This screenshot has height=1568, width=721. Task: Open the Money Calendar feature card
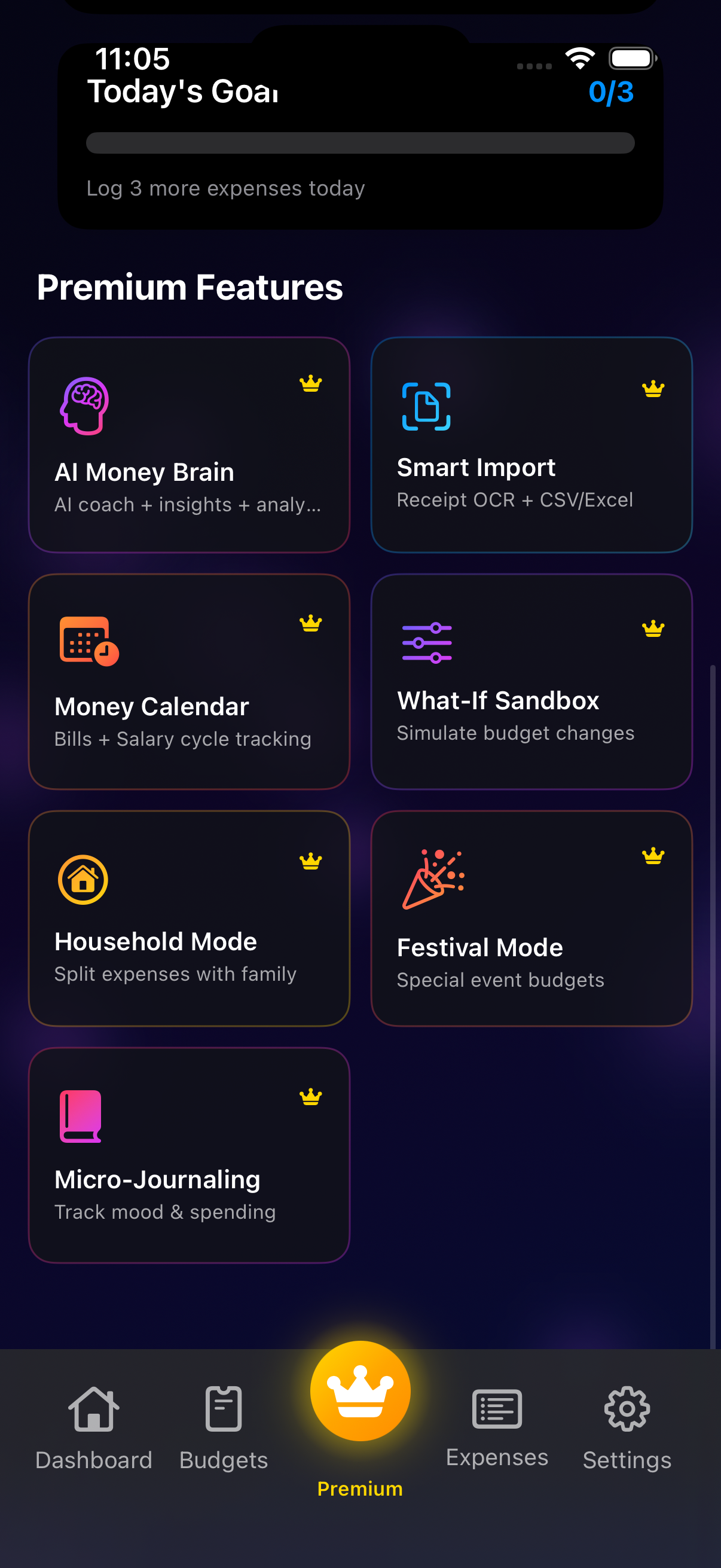[188, 682]
